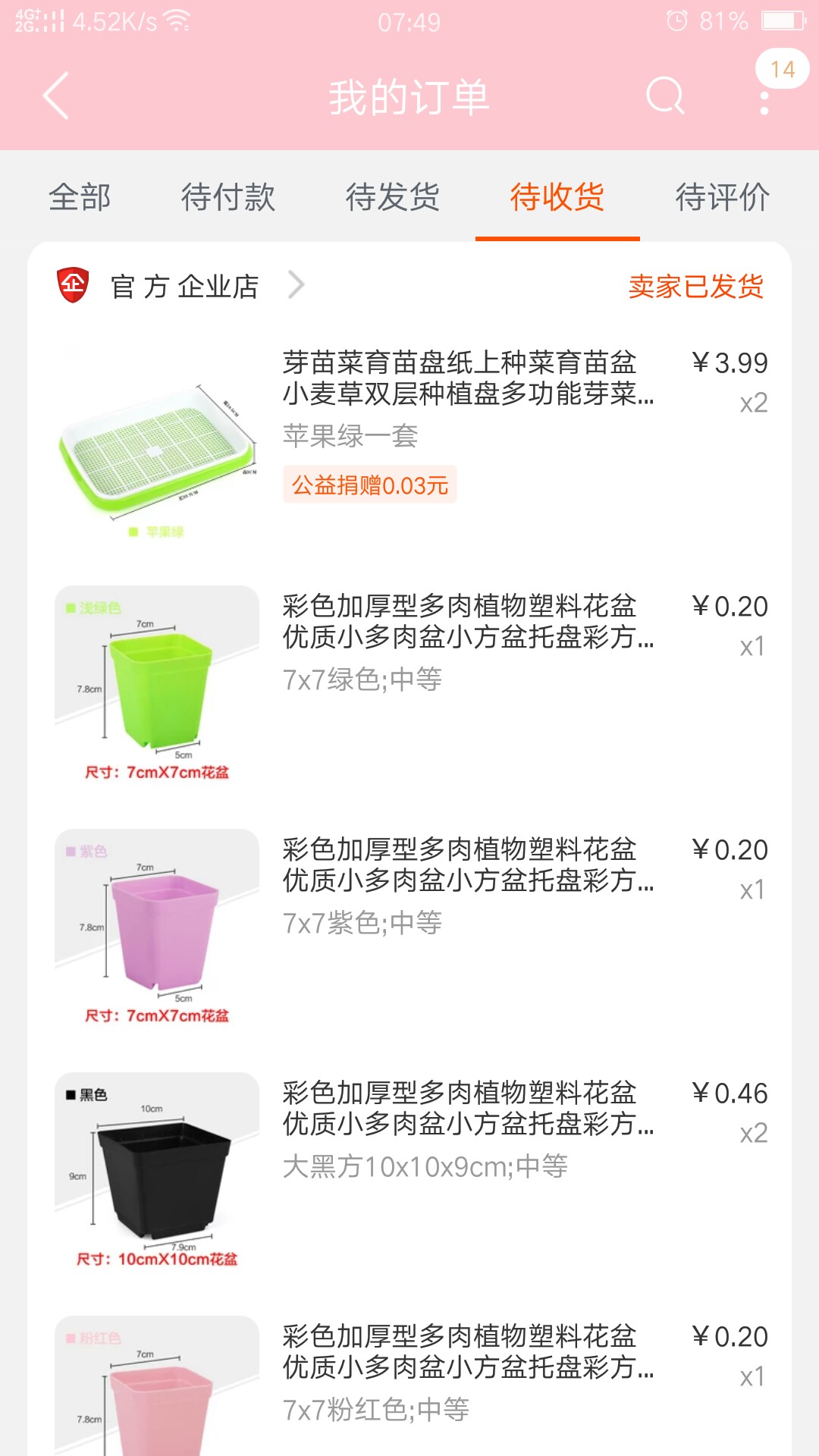Open the order search icon
The image size is (819, 1456).
coord(665,96)
